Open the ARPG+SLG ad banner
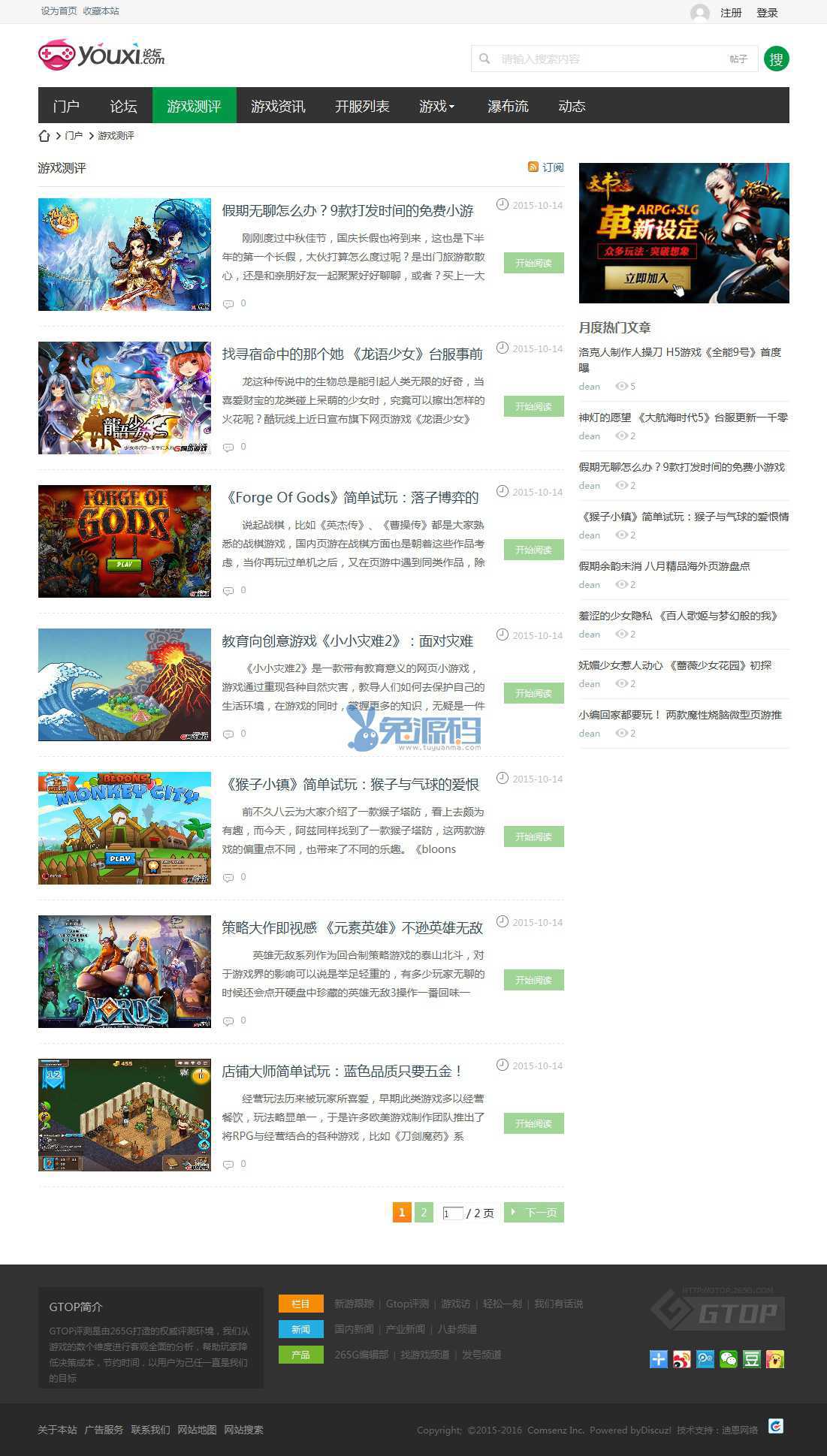Screen dimensions: 827x1456 tap(684, 233)
